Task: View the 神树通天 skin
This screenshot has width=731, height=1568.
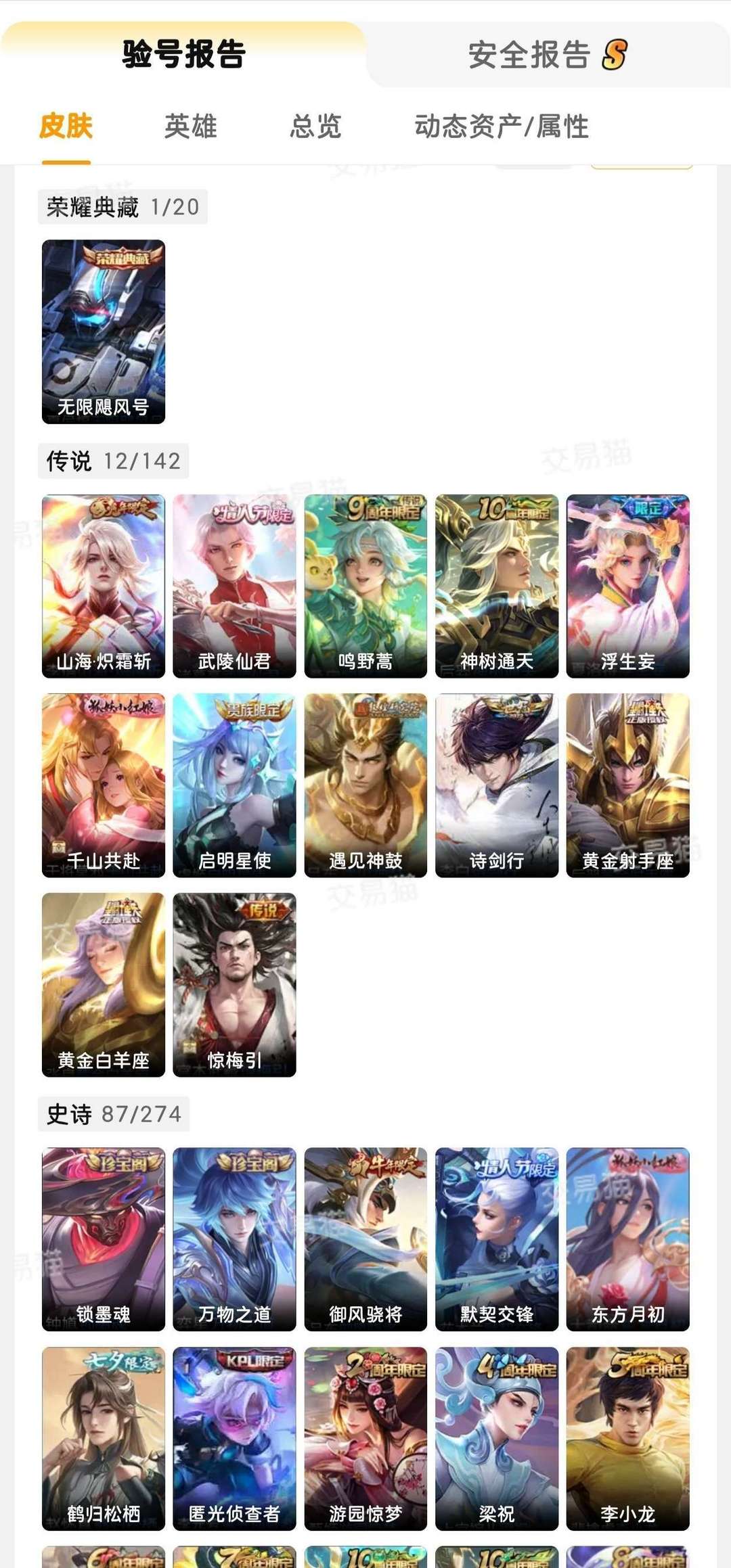Action: coord(497,586)
